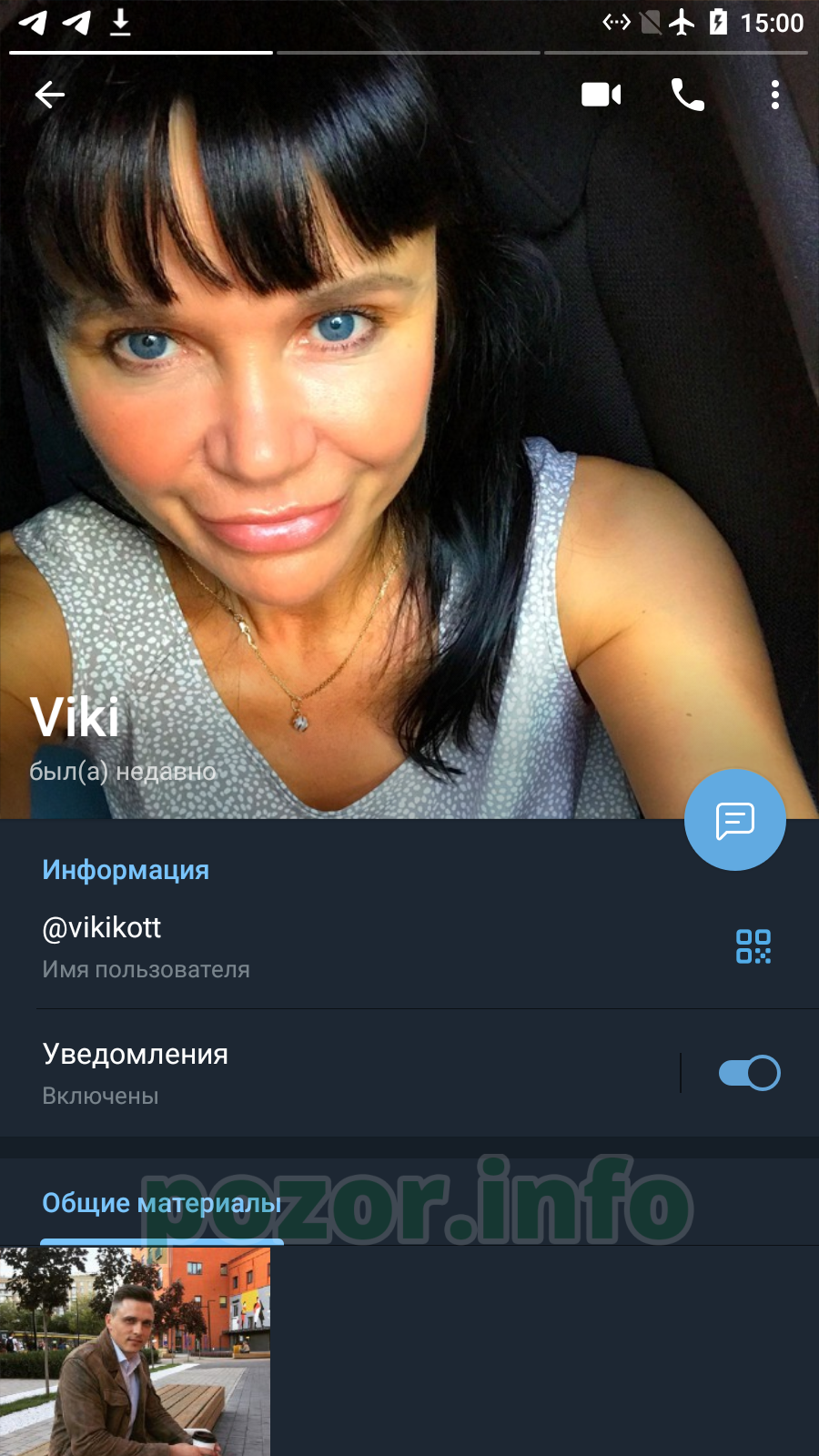The image size is (819, 1456).
Task: Open the three-dot overflow menu
Action: pos(775,95)
